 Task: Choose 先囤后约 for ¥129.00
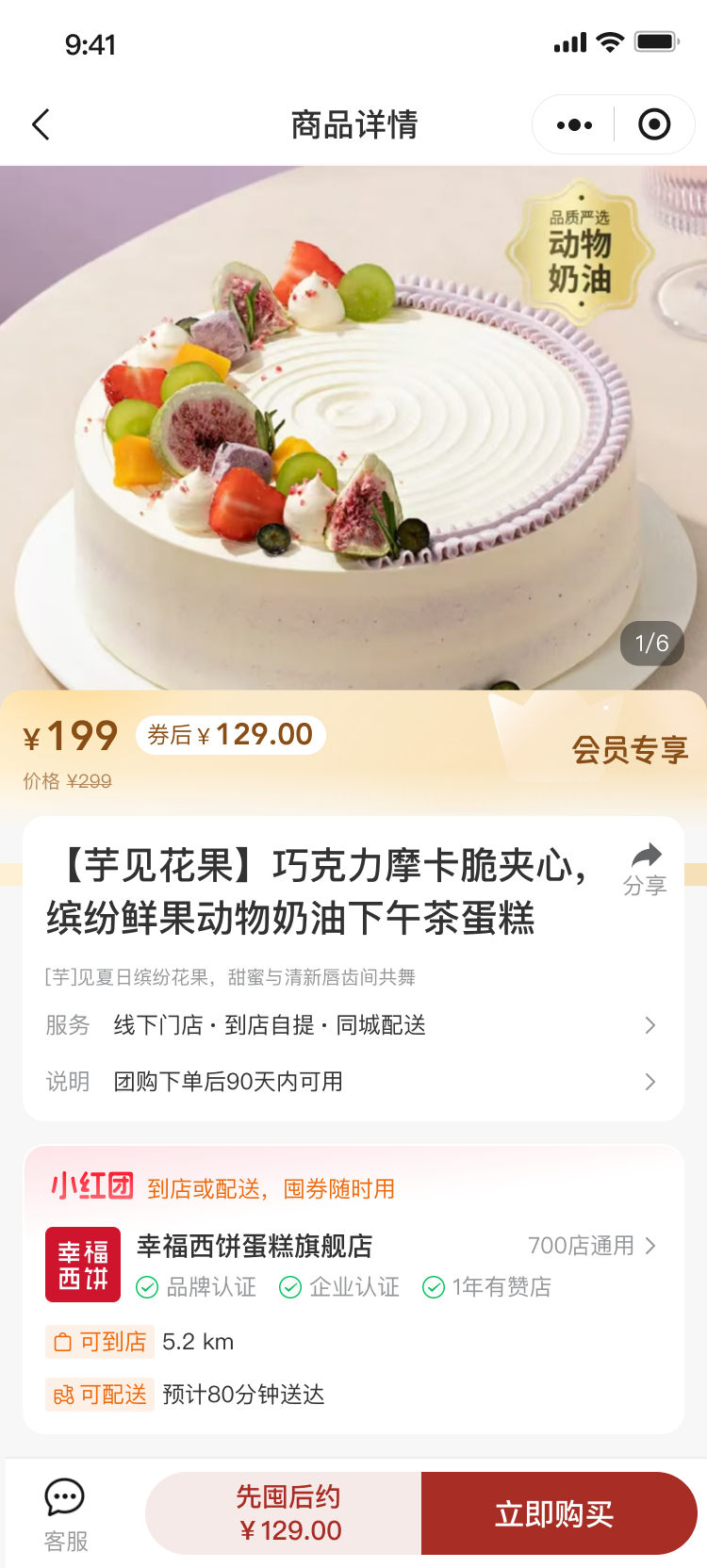pos(288,1513)
